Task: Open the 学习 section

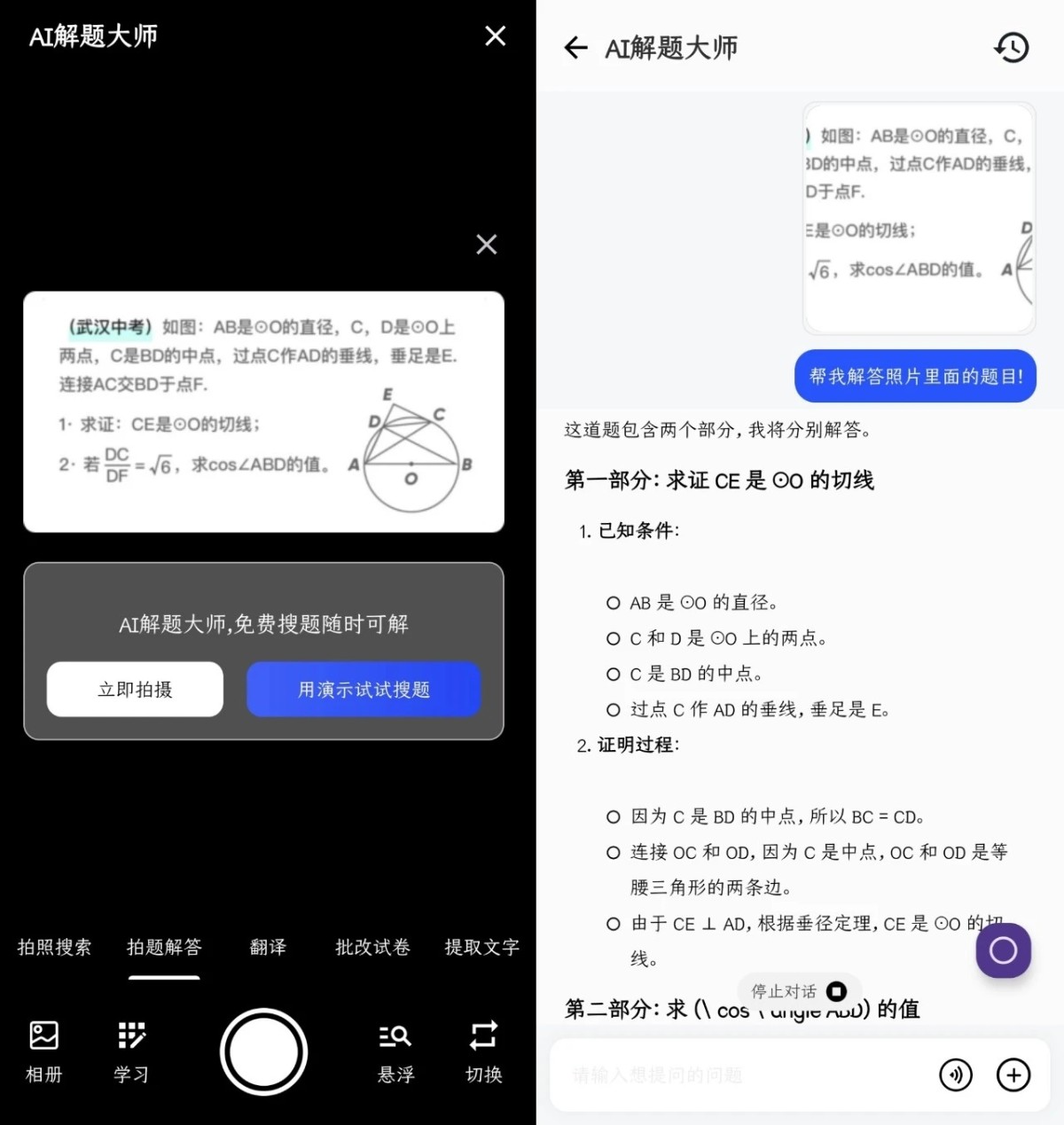Action: tap(131, 1051)
